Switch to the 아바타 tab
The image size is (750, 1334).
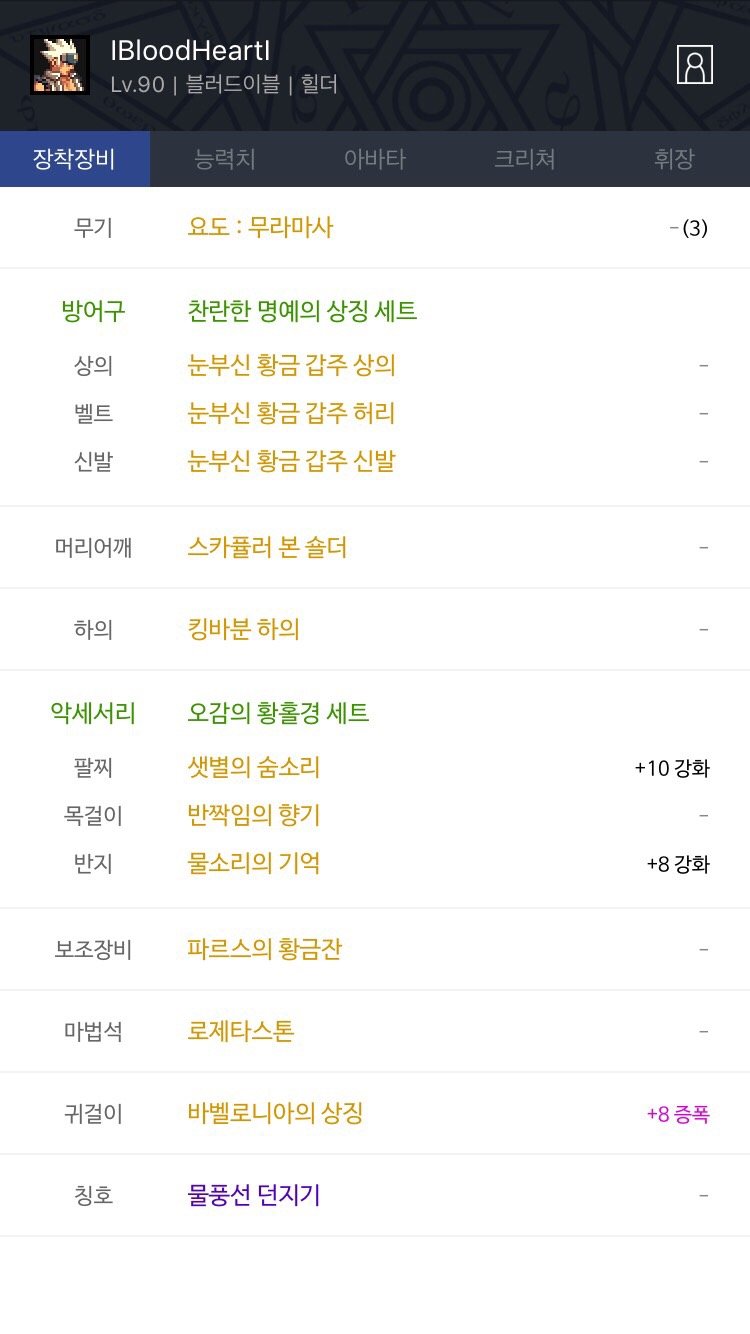(x=375, y=159)
